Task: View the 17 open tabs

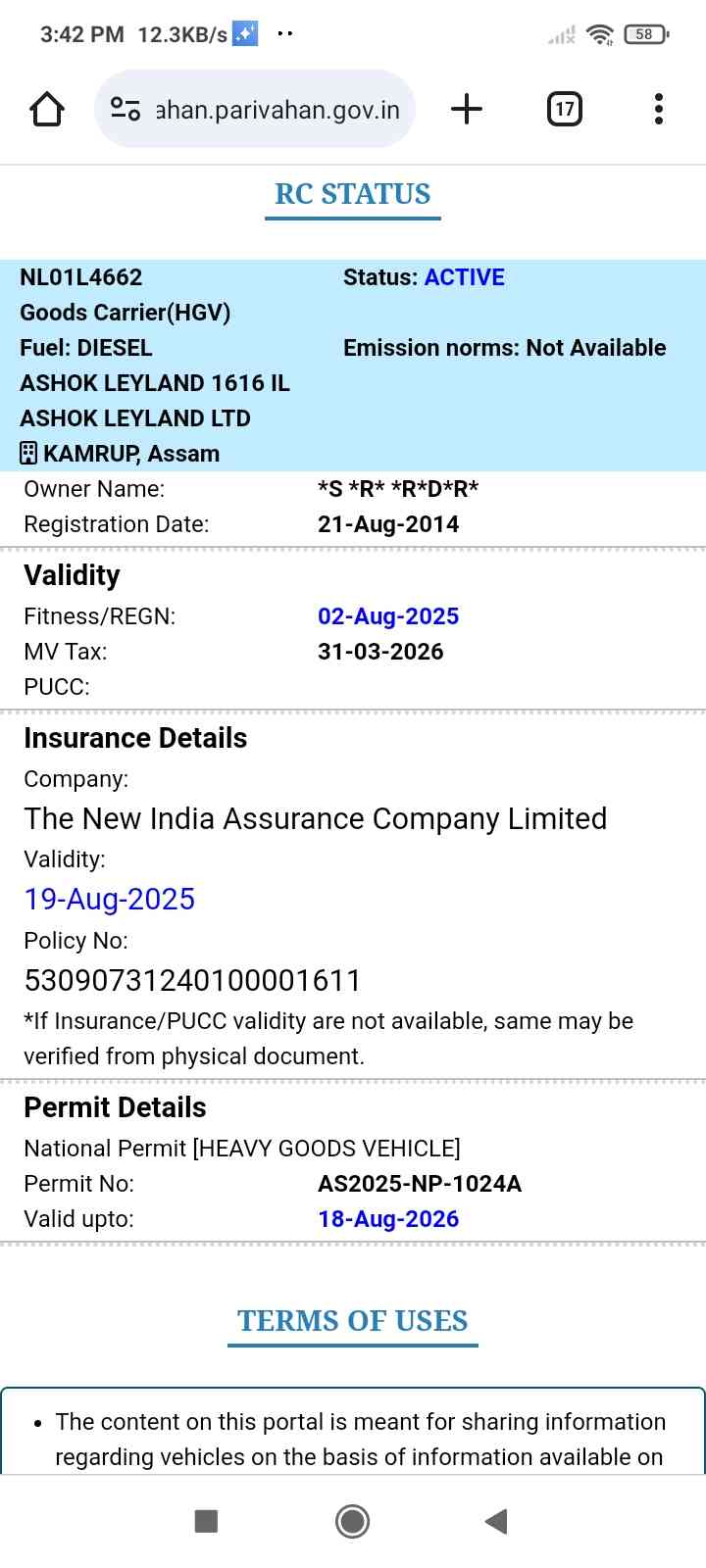Action: 564,109
